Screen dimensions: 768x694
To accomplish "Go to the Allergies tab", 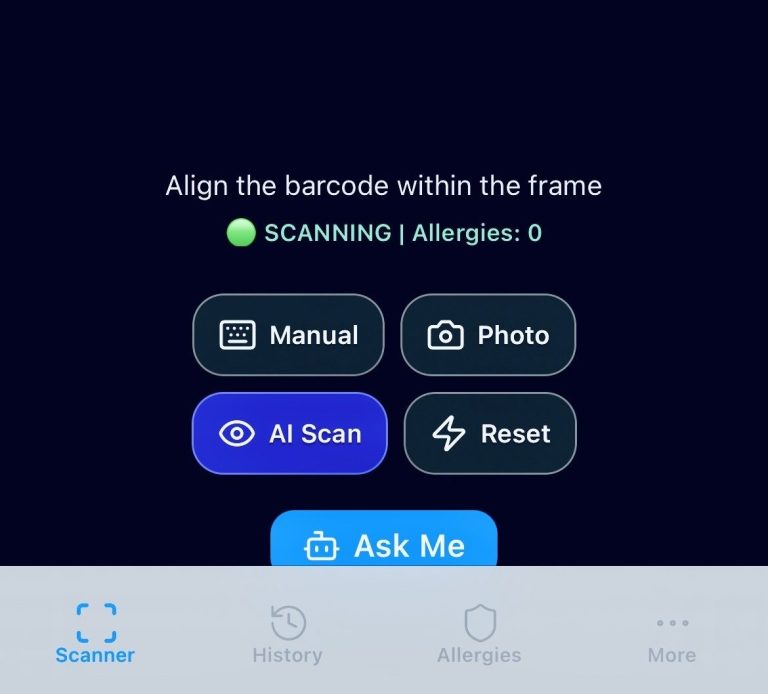I will pyautogui.click(x=479, y=634).
